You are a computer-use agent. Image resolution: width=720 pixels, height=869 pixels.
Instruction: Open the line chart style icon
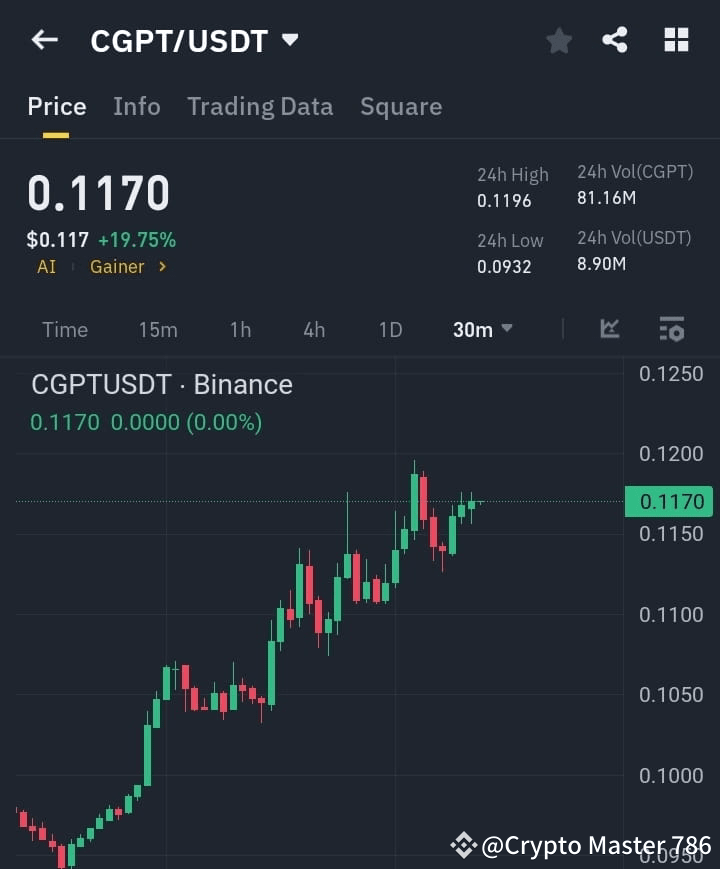(610, 329)
